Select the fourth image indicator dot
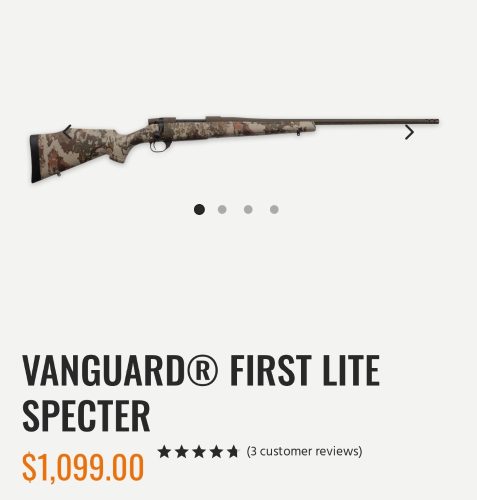477x500 pixels. [274, 209]
